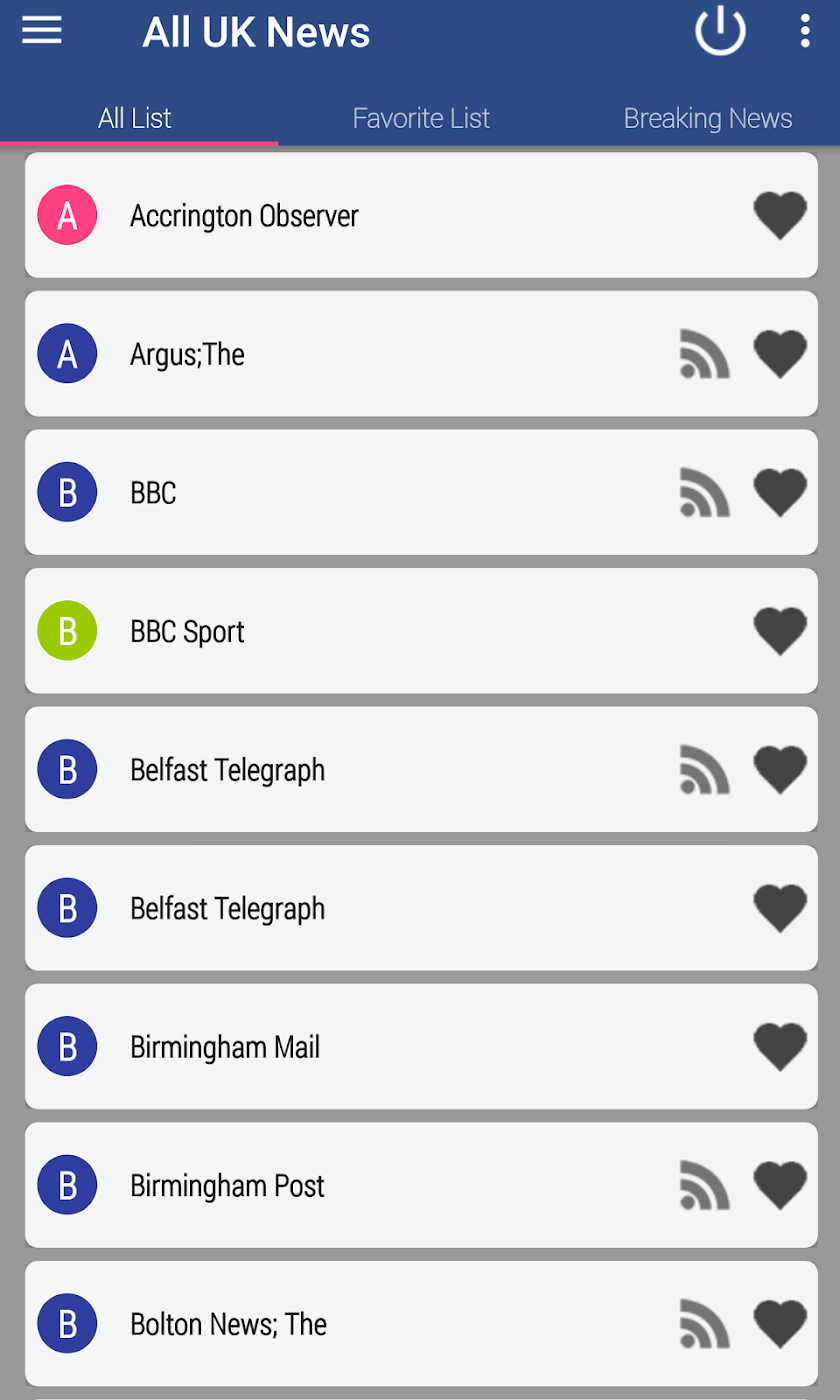This screenshot has height=1400, width=840.
Task: Favorite the Accrington Observer with its heart
Action: tap(779, 216)
